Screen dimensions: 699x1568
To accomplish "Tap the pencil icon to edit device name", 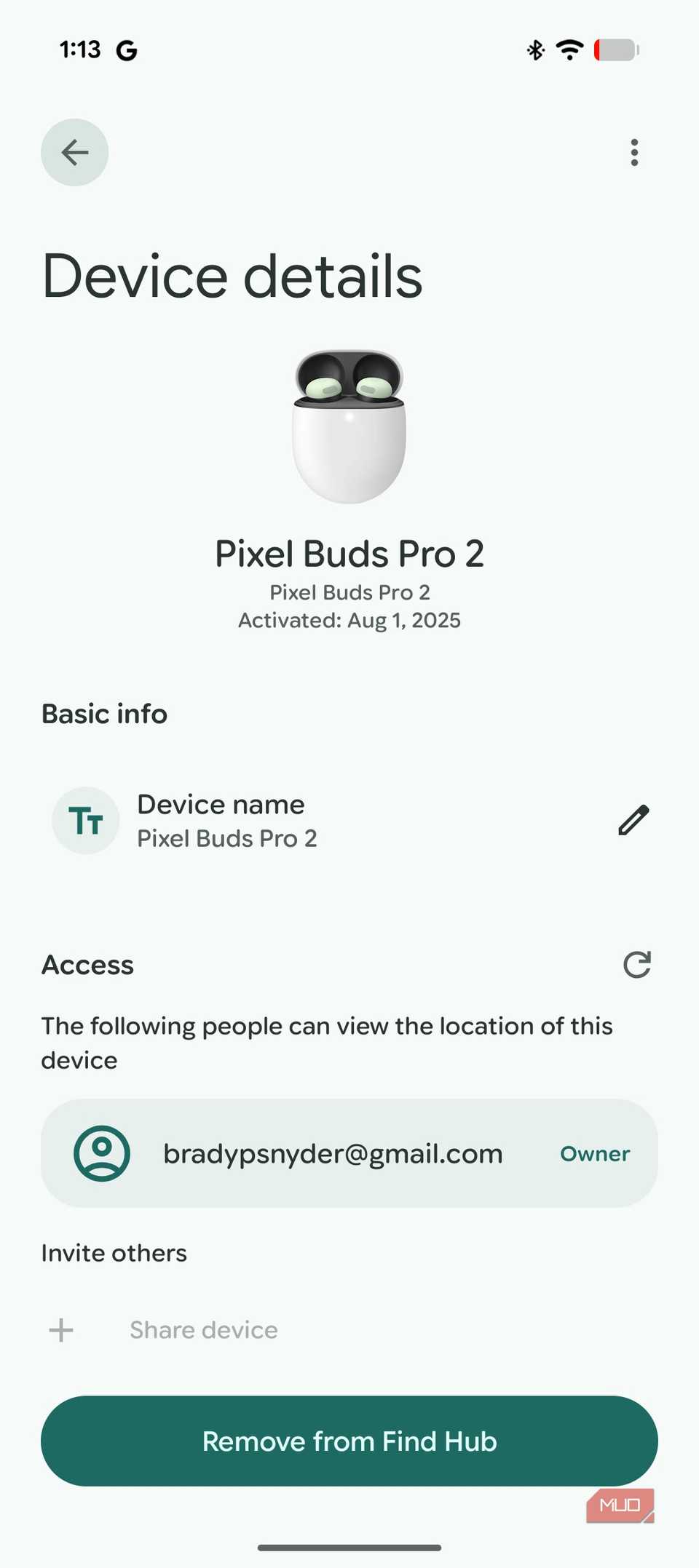I will coord(633,820).
